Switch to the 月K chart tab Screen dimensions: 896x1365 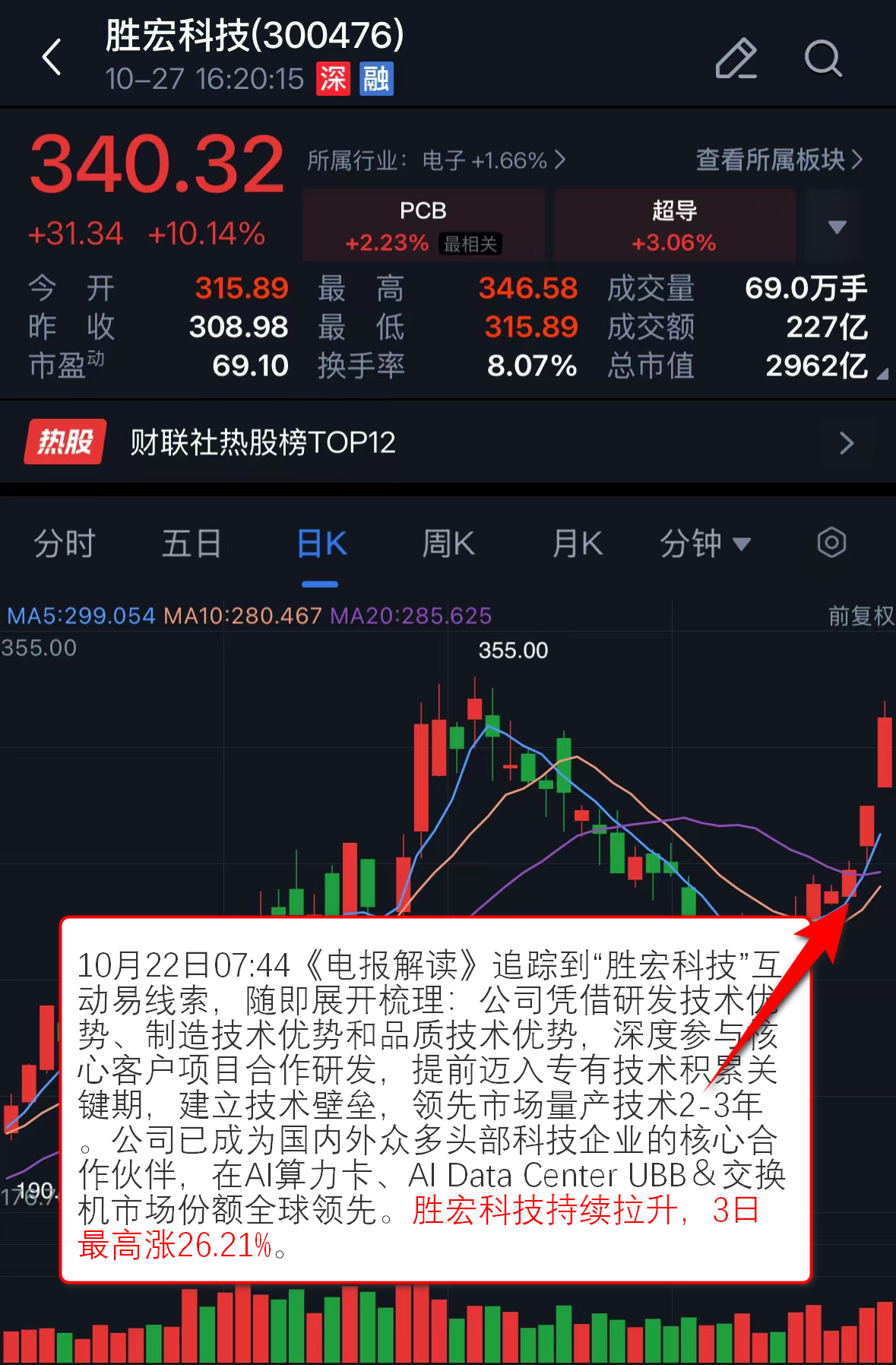pyautogui.click(x=578, y=544)
